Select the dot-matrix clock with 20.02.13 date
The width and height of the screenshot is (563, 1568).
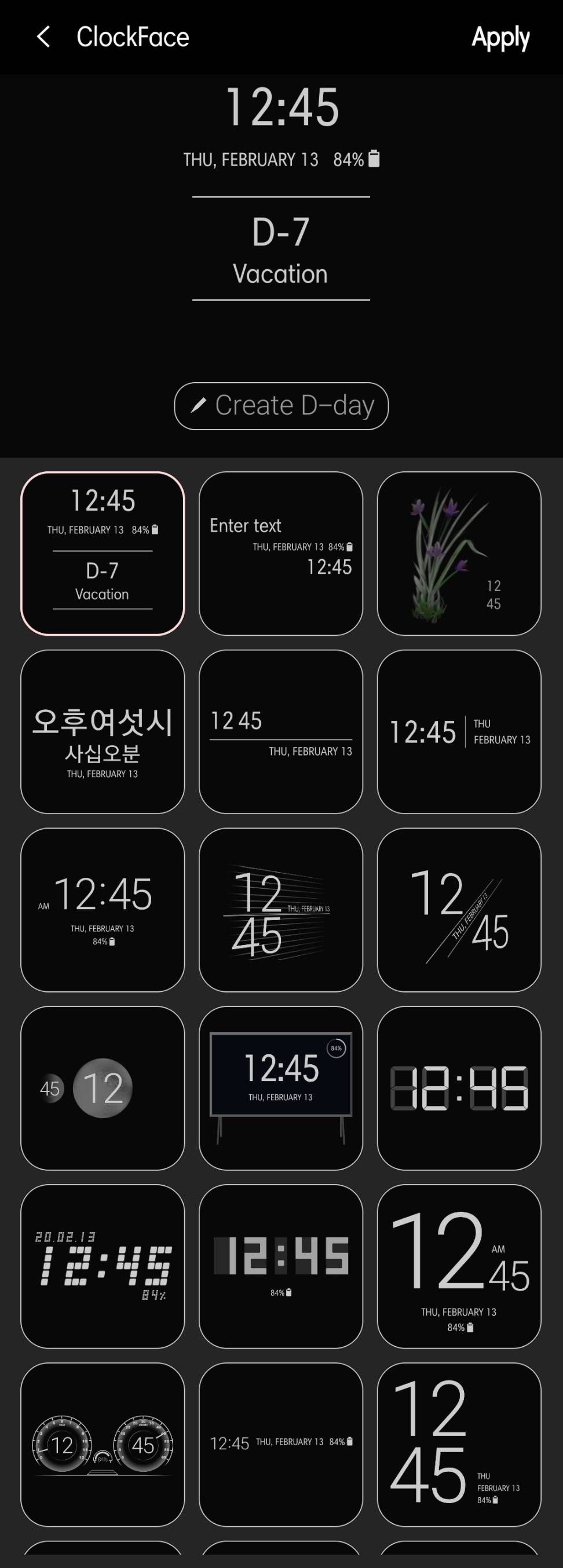click(103, 1267)
